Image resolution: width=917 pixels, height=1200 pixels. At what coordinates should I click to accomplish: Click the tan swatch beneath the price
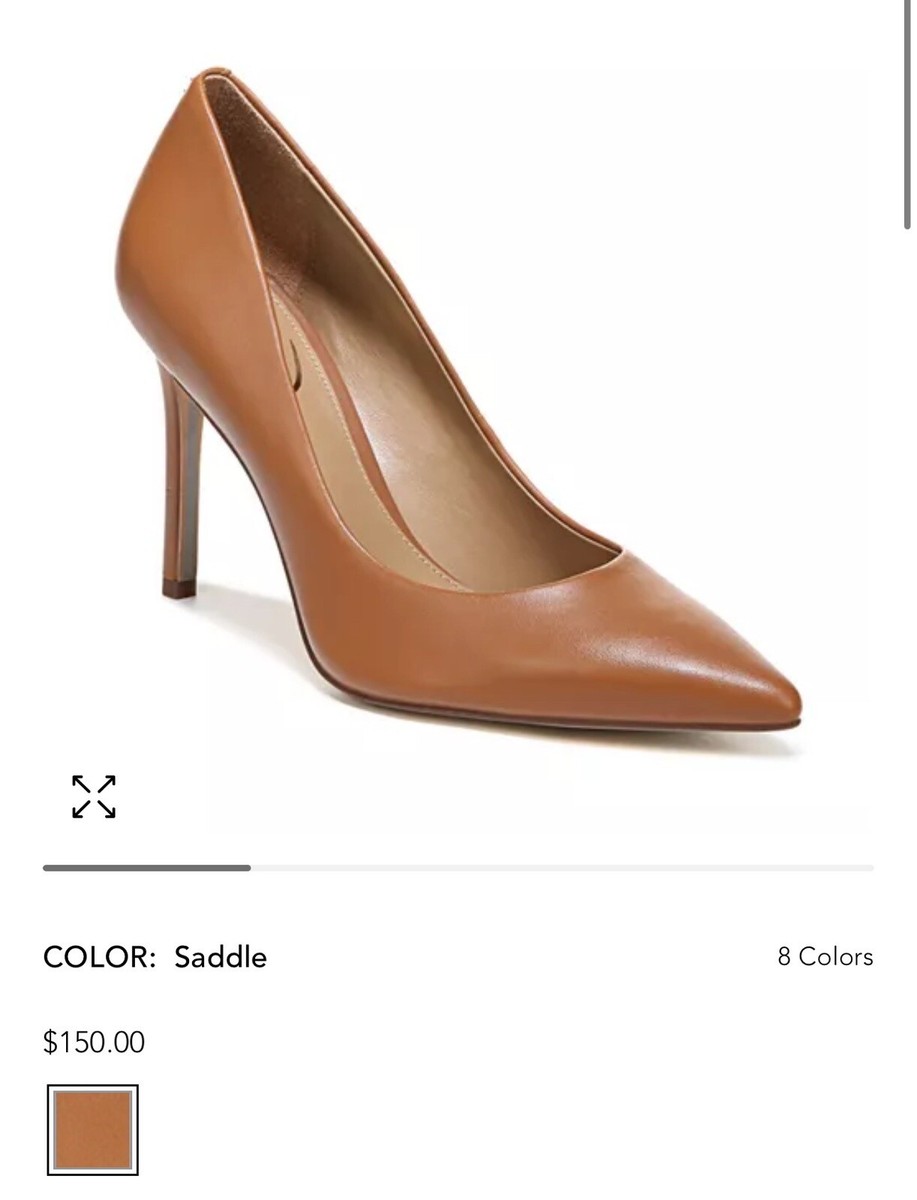pos(91,1128)
